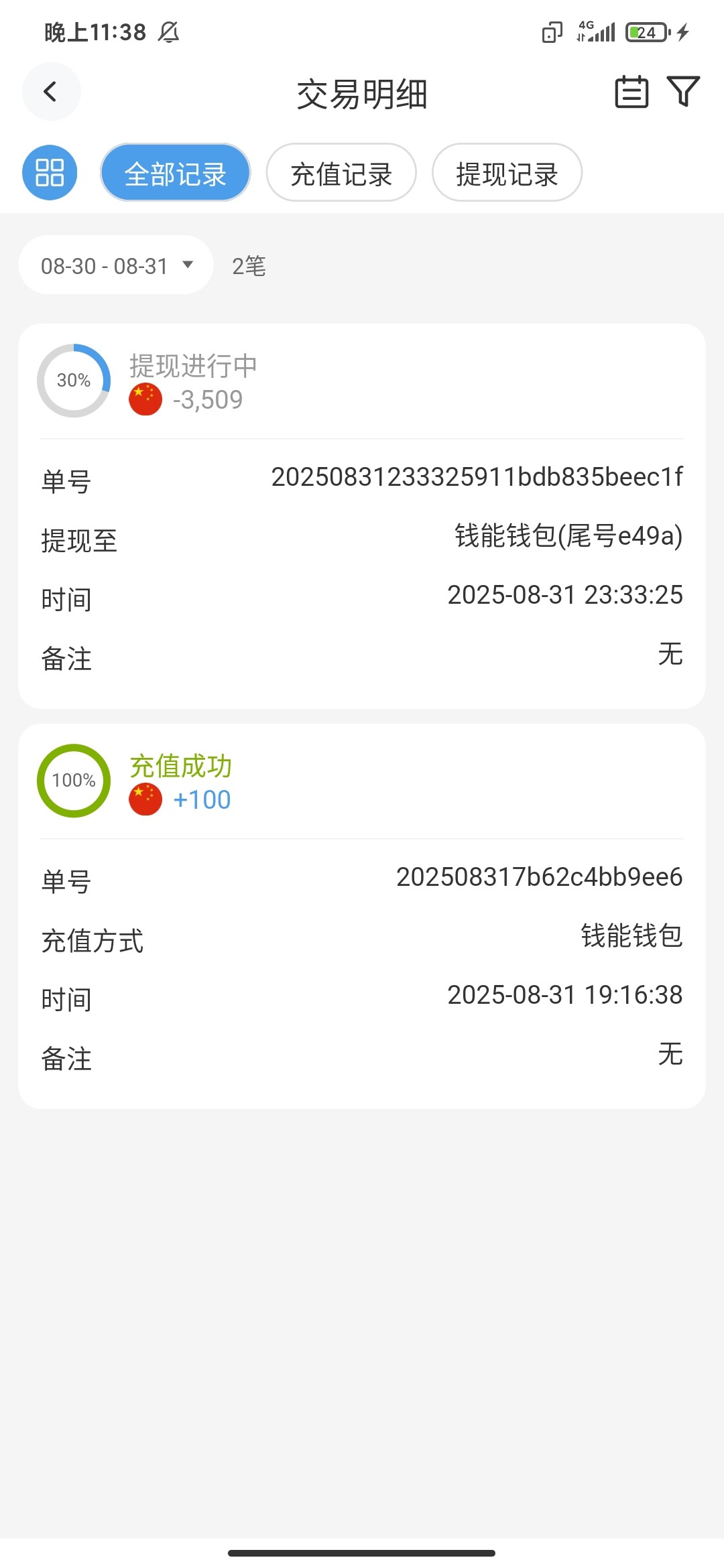Go back from 交易明细 page

[51, 92]
